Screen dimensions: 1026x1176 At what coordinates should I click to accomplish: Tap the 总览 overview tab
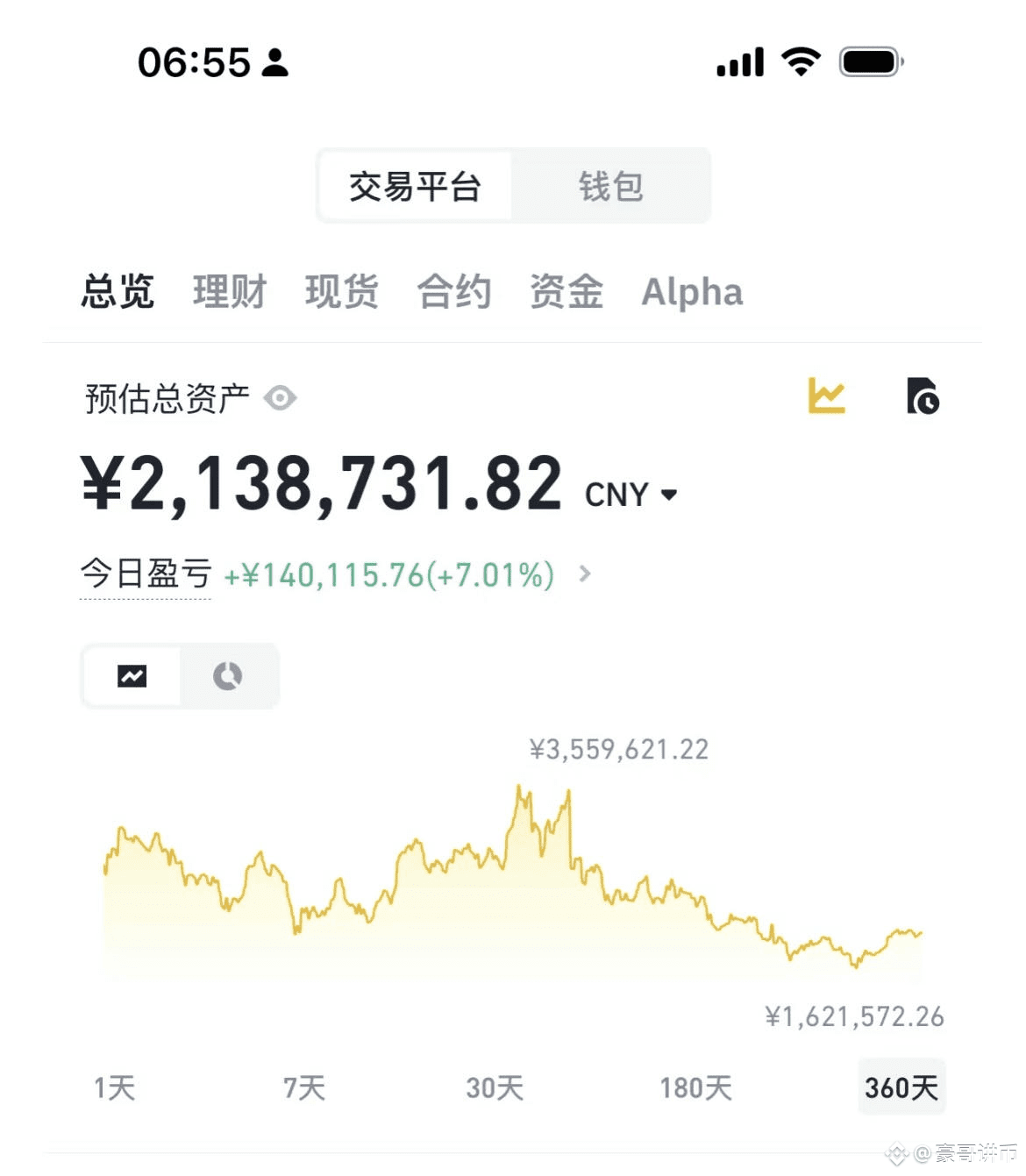click(x=118, y=292)
